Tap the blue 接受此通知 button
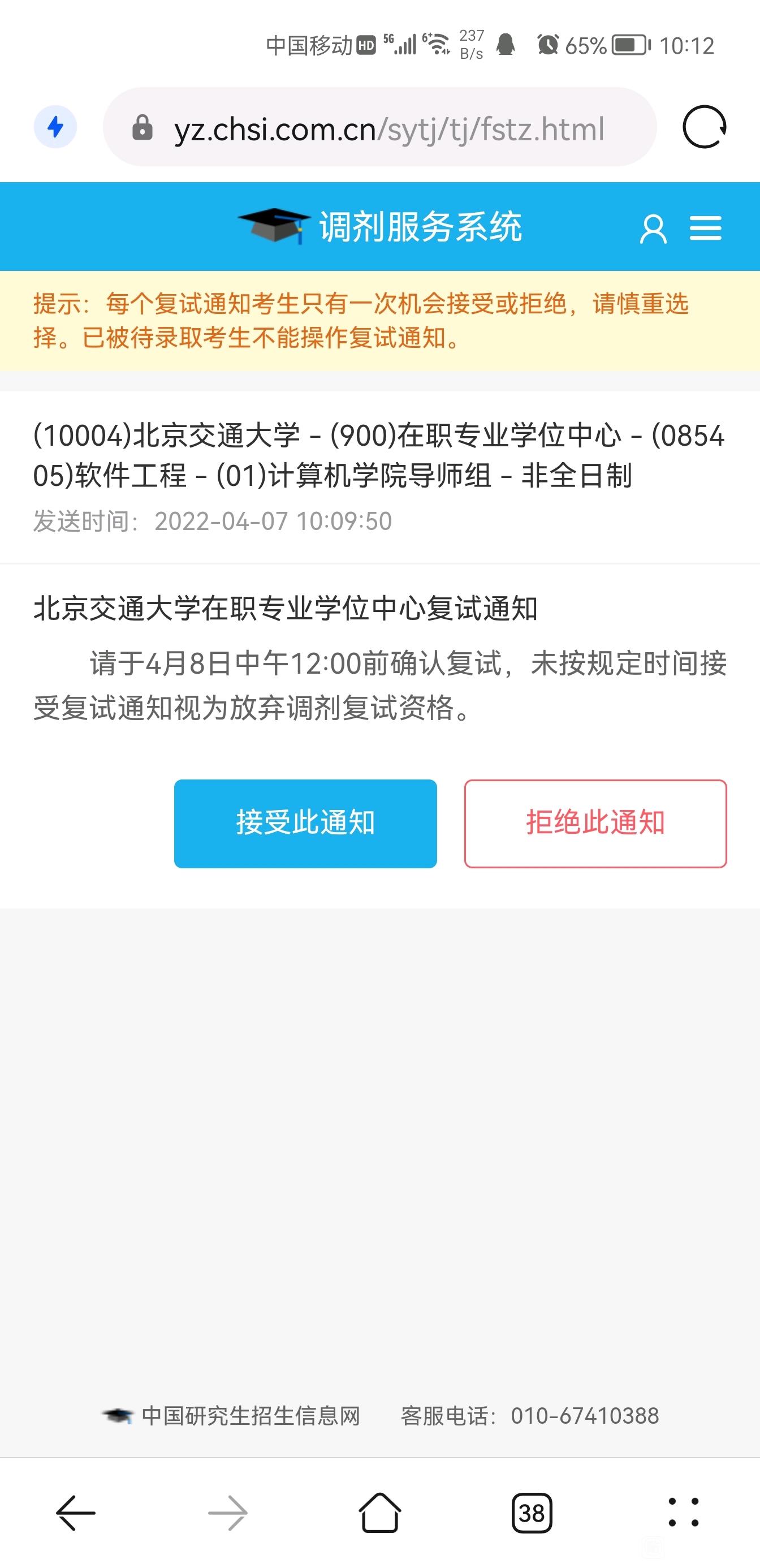The height and width of the screenshot is (1568, 760). tap(305, 824)
